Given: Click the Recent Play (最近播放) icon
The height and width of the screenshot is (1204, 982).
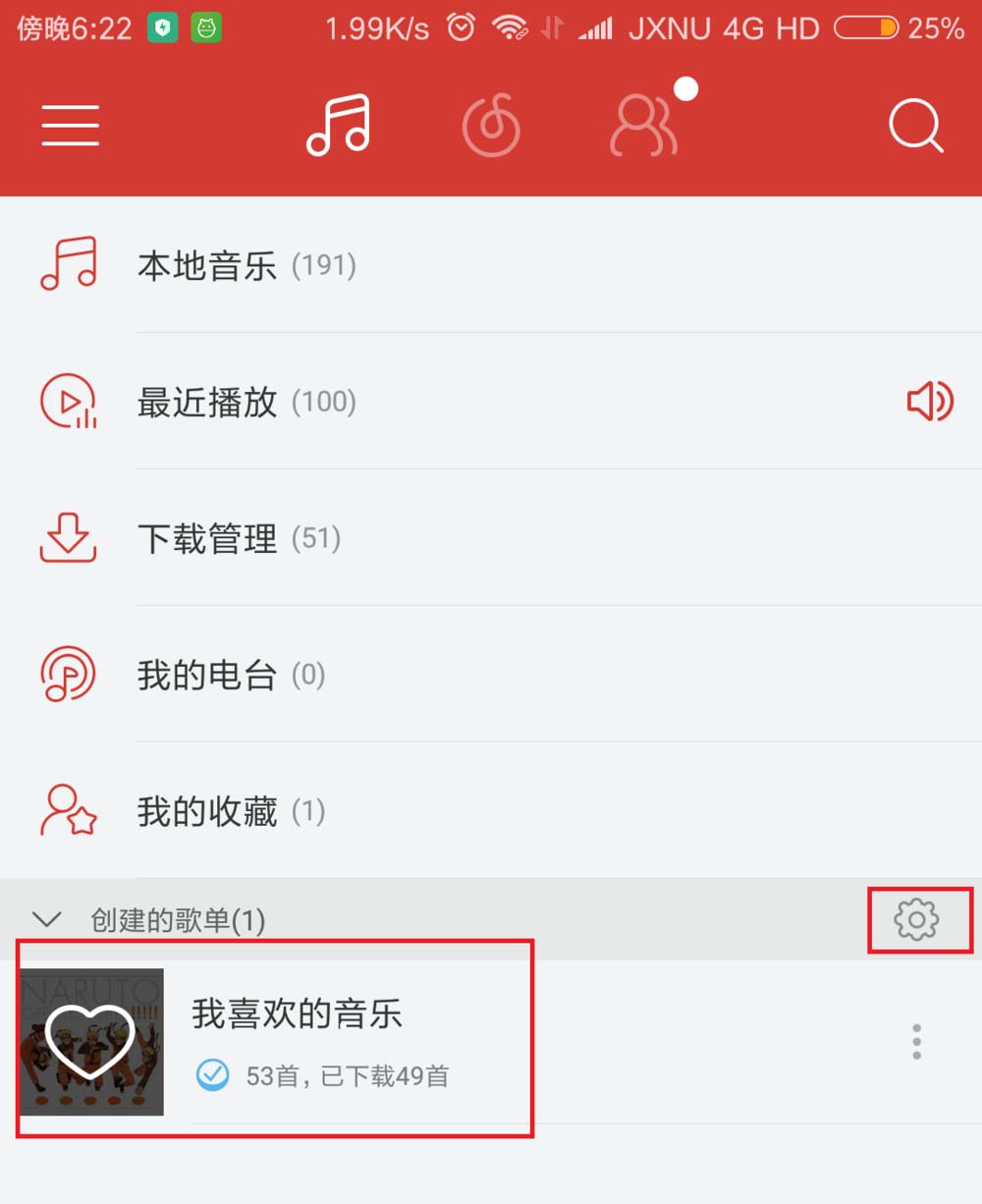Looking at the screenshot, I should coord(67,401).
